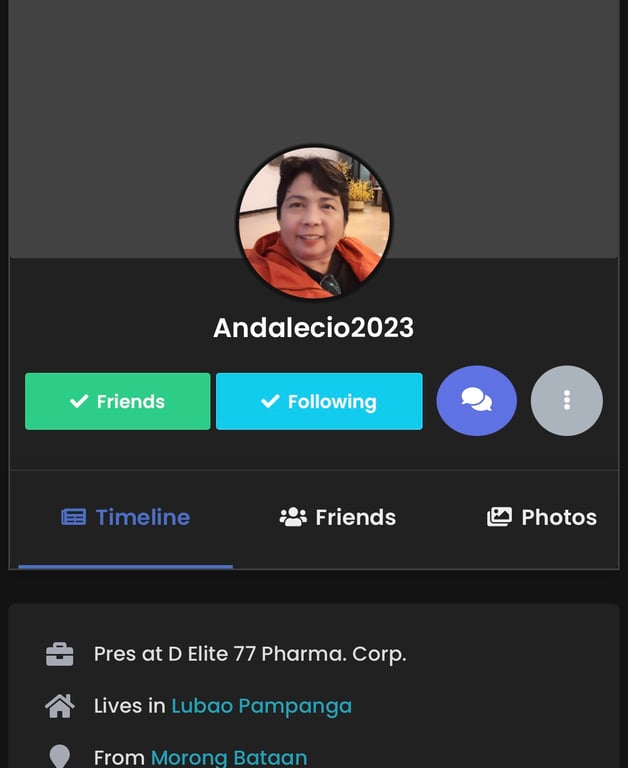The width and height of the screenshot is (628, 768).
Task: Tap the green Friends button
Action: (x=118, y=401)
